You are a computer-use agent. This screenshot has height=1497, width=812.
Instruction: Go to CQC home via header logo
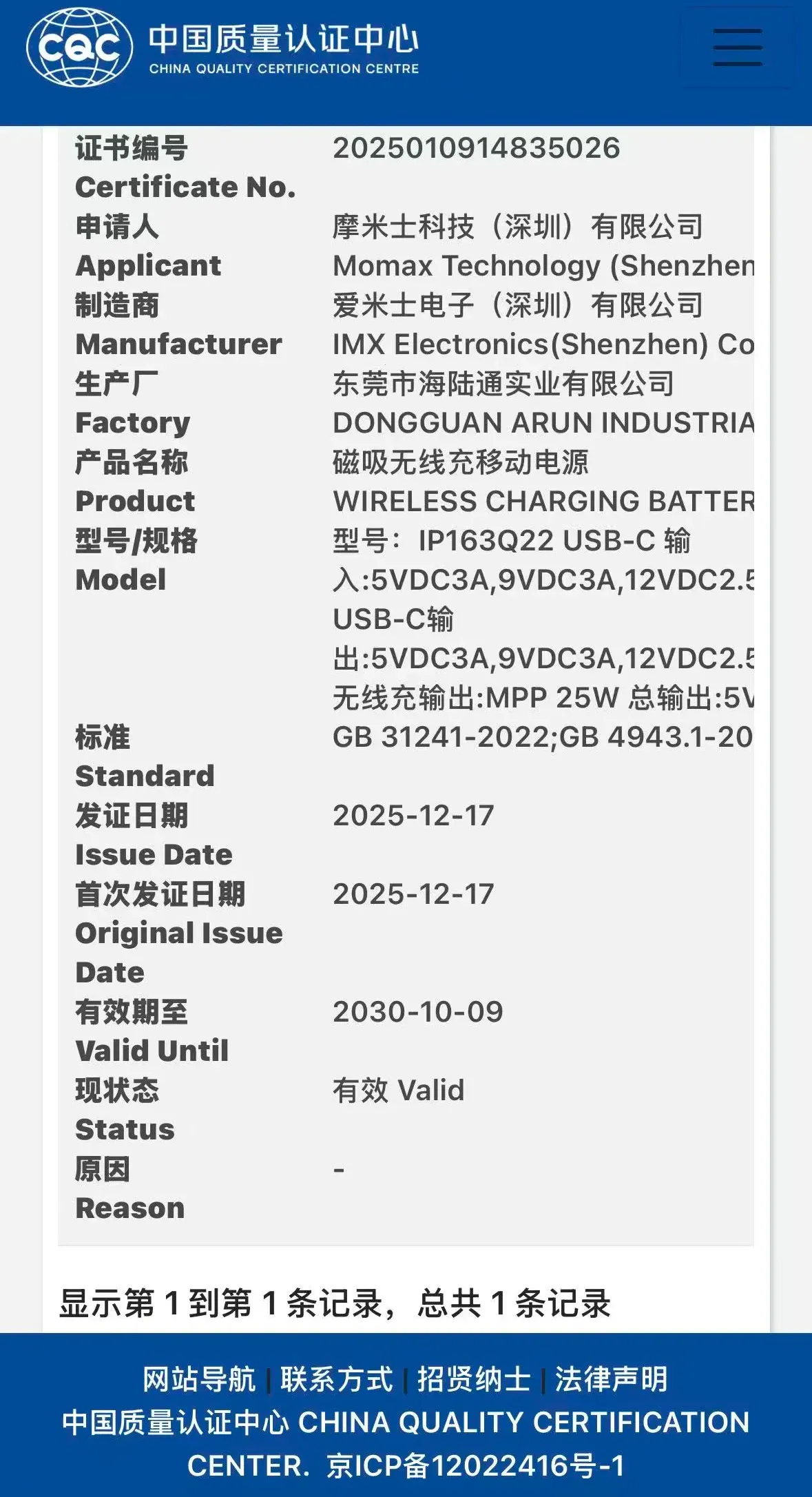(x=222, y=47)
